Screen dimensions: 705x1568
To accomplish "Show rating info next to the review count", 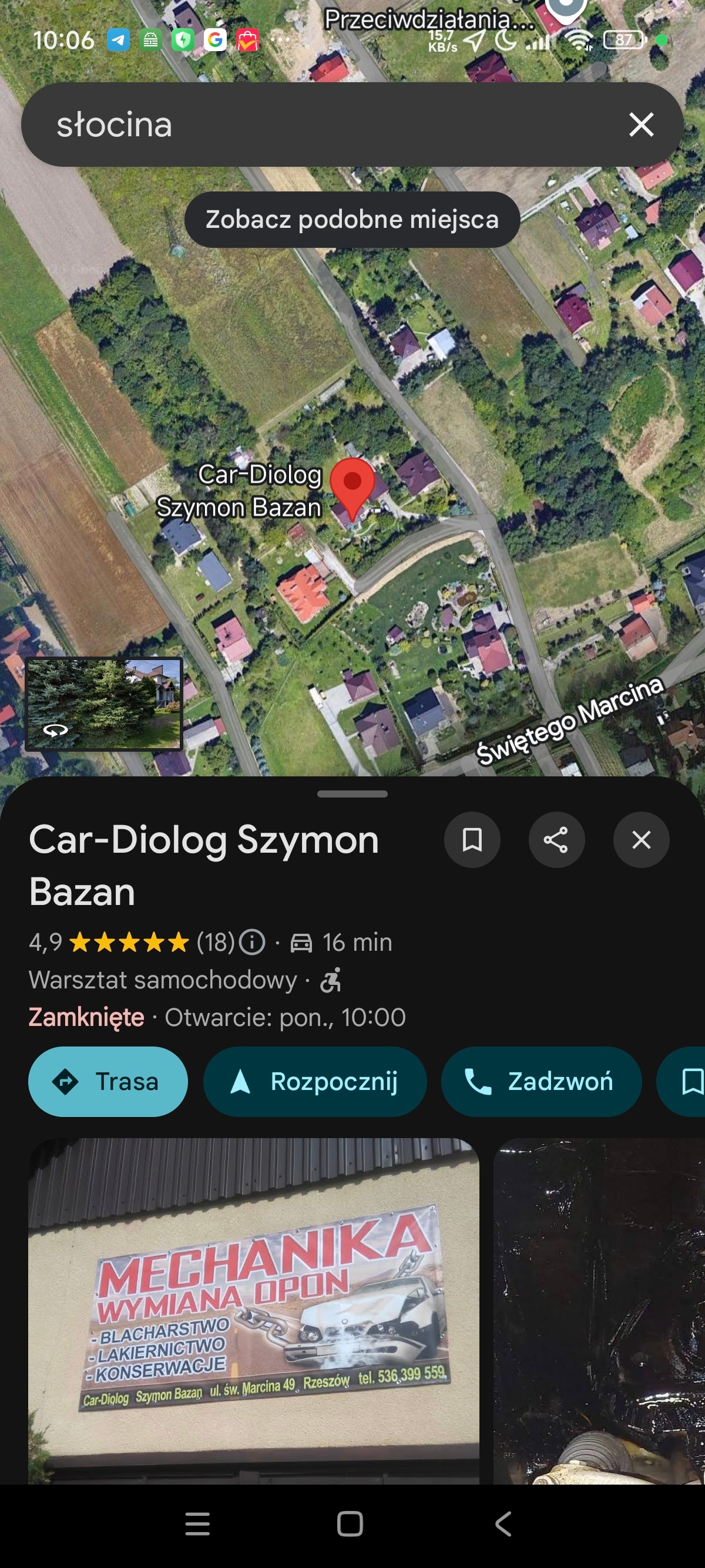I will pos(252,942).
